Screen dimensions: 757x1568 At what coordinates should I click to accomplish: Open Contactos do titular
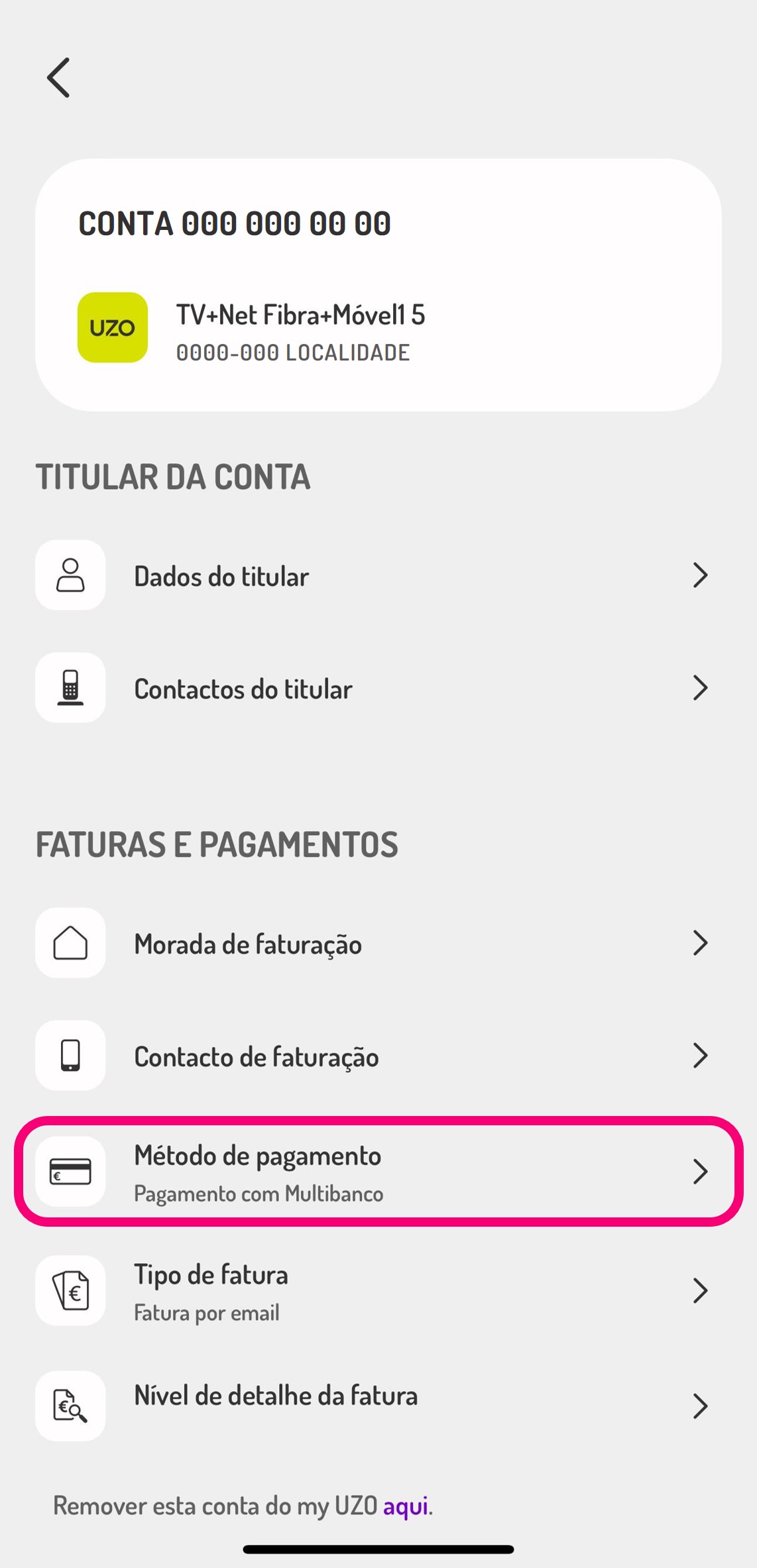pyautogui.click(x=378, y=688)
